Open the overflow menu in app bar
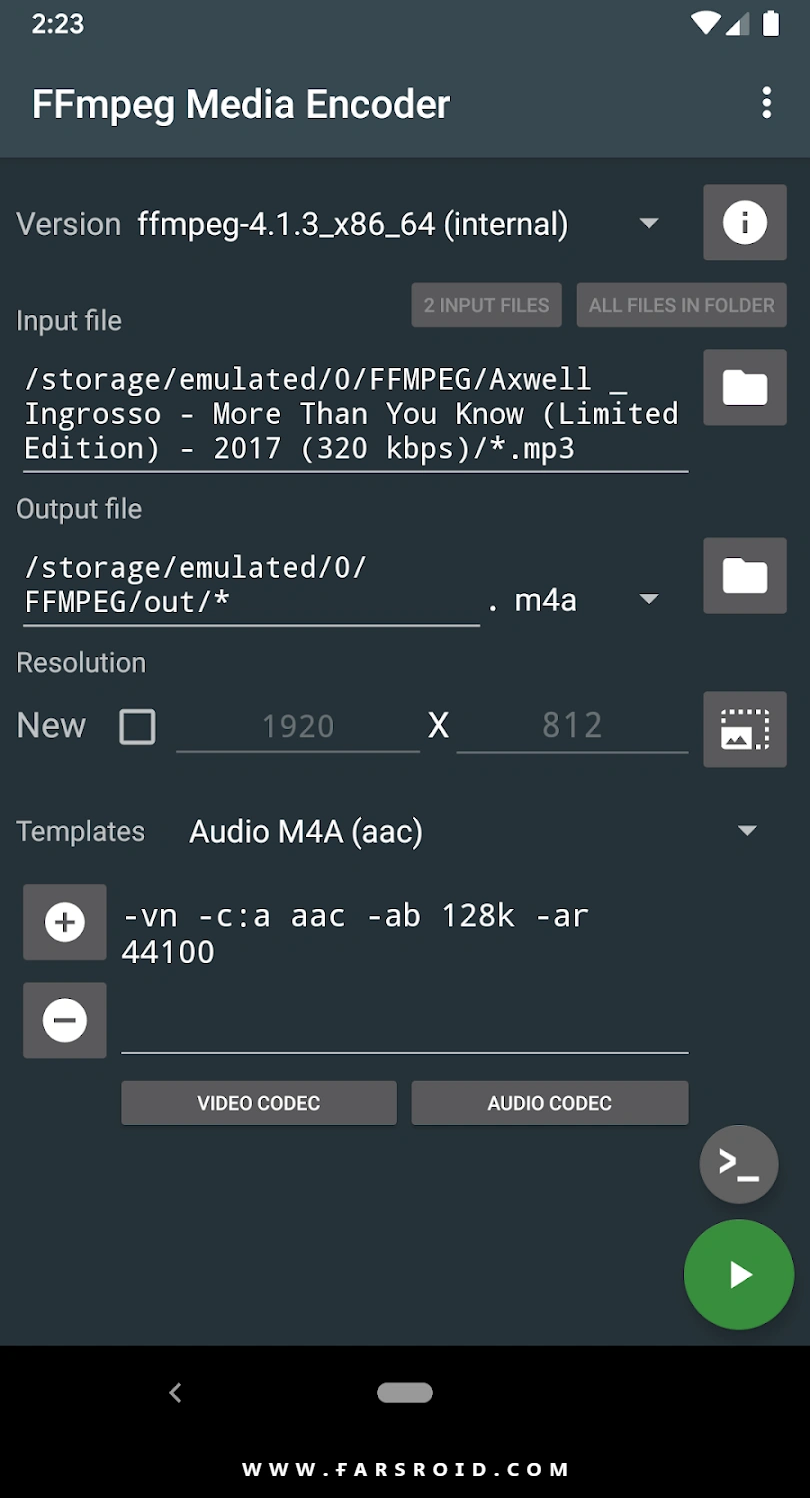This screenshot has width=810, height=1498. [766, 103]
